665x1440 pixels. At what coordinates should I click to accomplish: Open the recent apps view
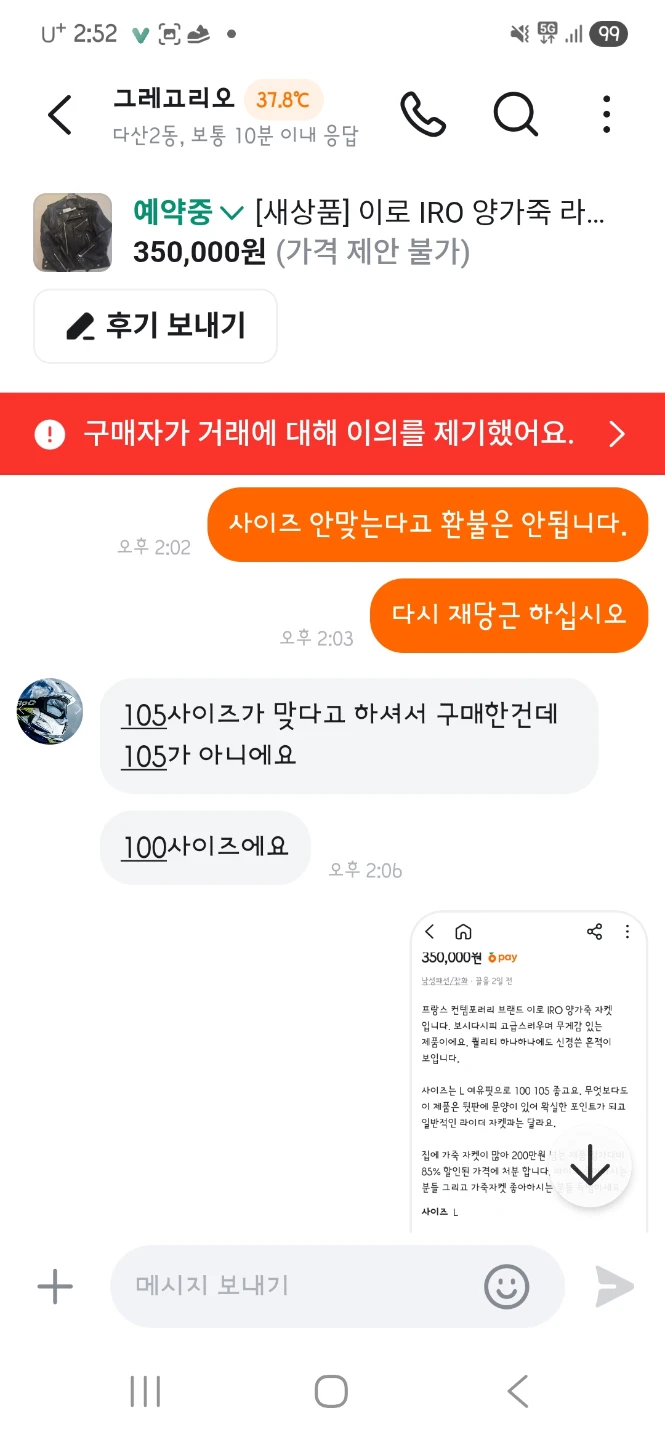(146, 1391)
